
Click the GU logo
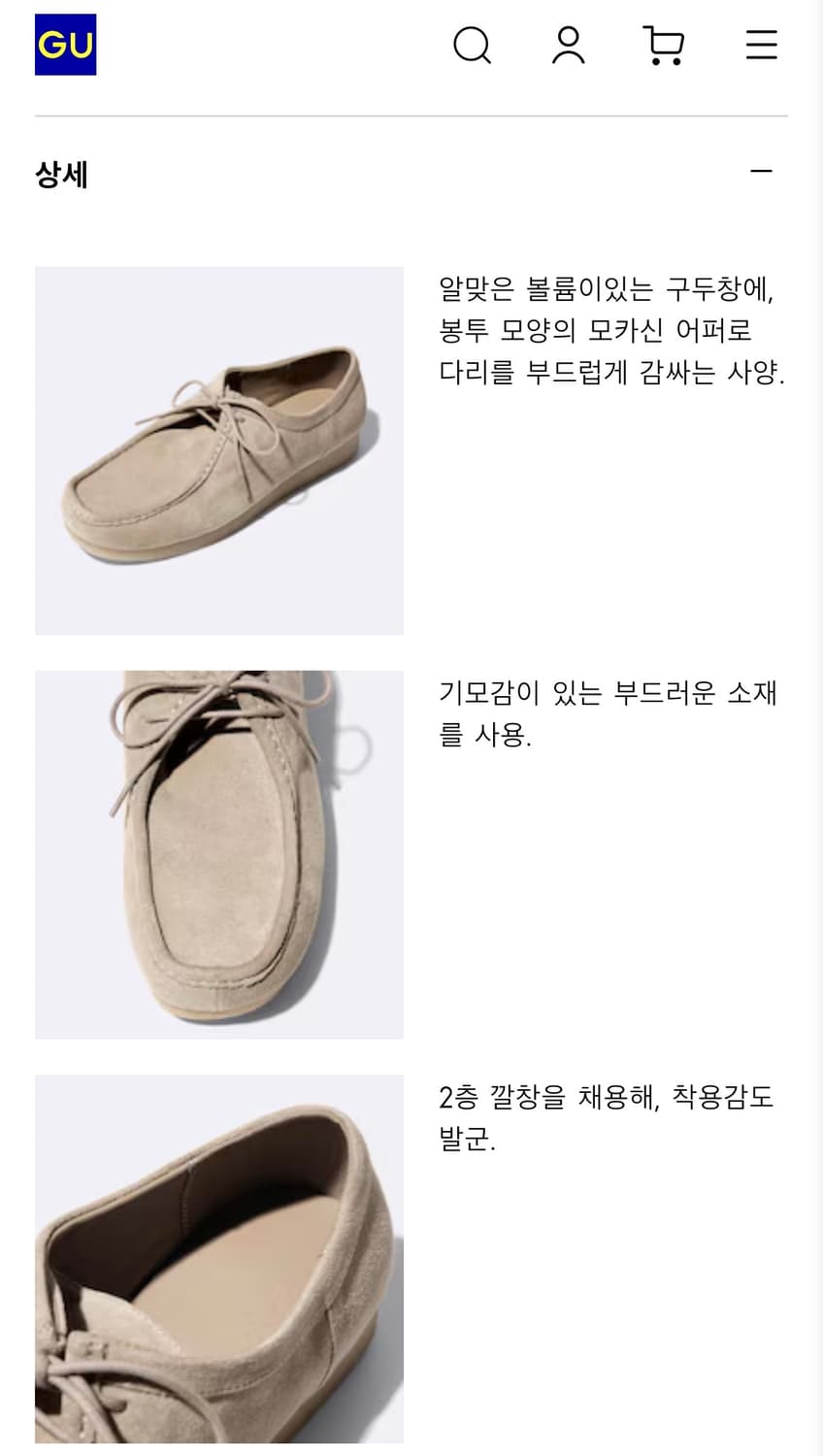tap(65, 44)
